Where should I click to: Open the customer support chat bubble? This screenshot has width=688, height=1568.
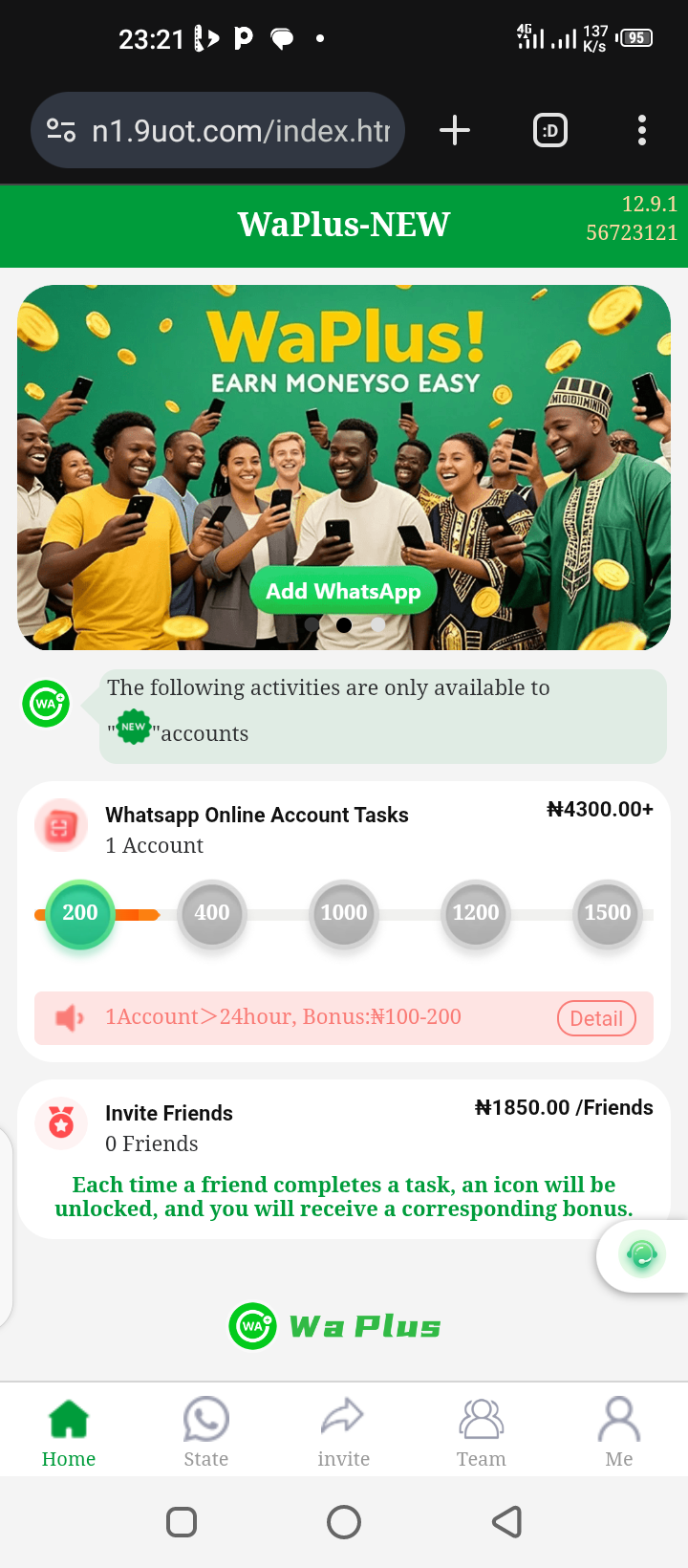coord(642,1254)
